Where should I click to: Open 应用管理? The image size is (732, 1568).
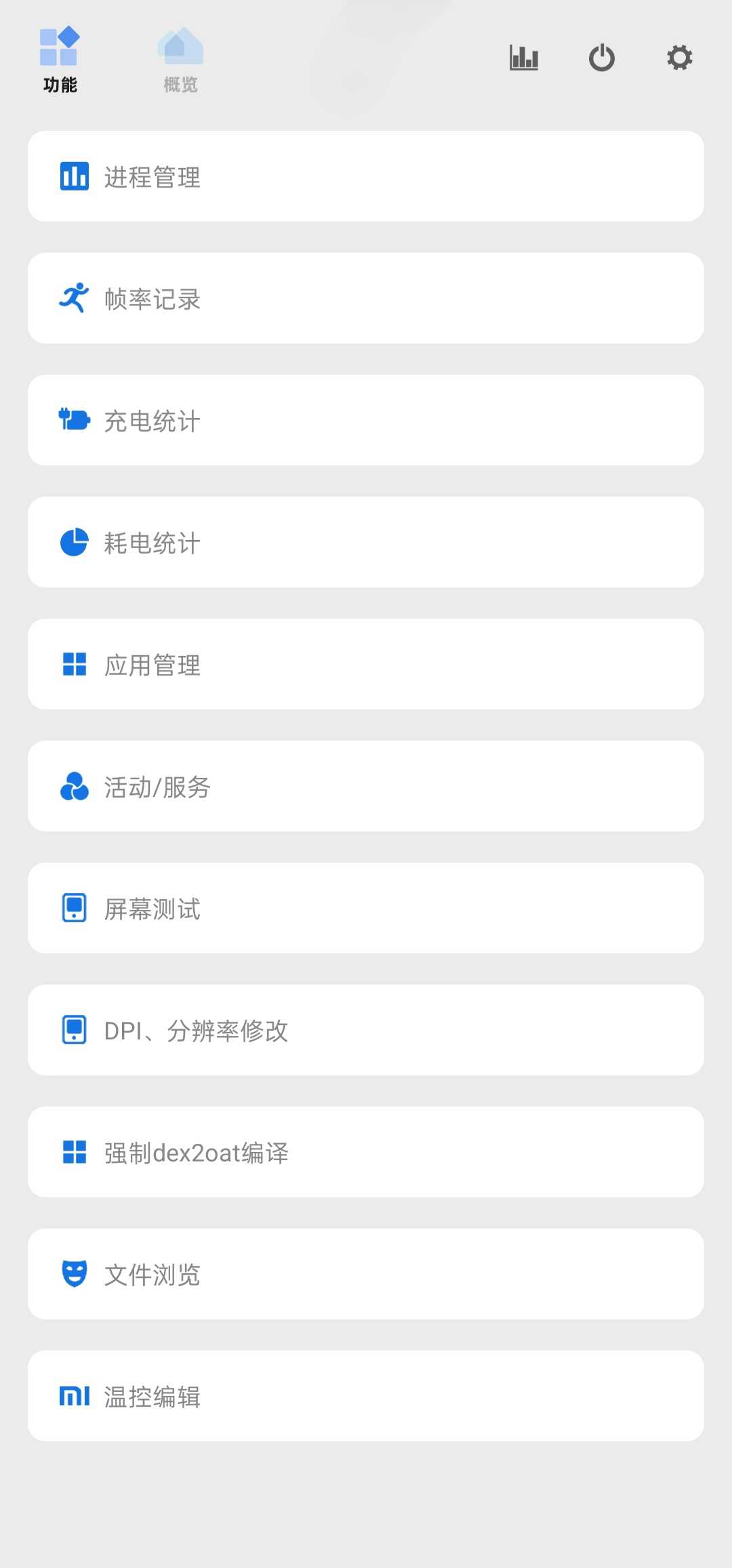point(365,664)
